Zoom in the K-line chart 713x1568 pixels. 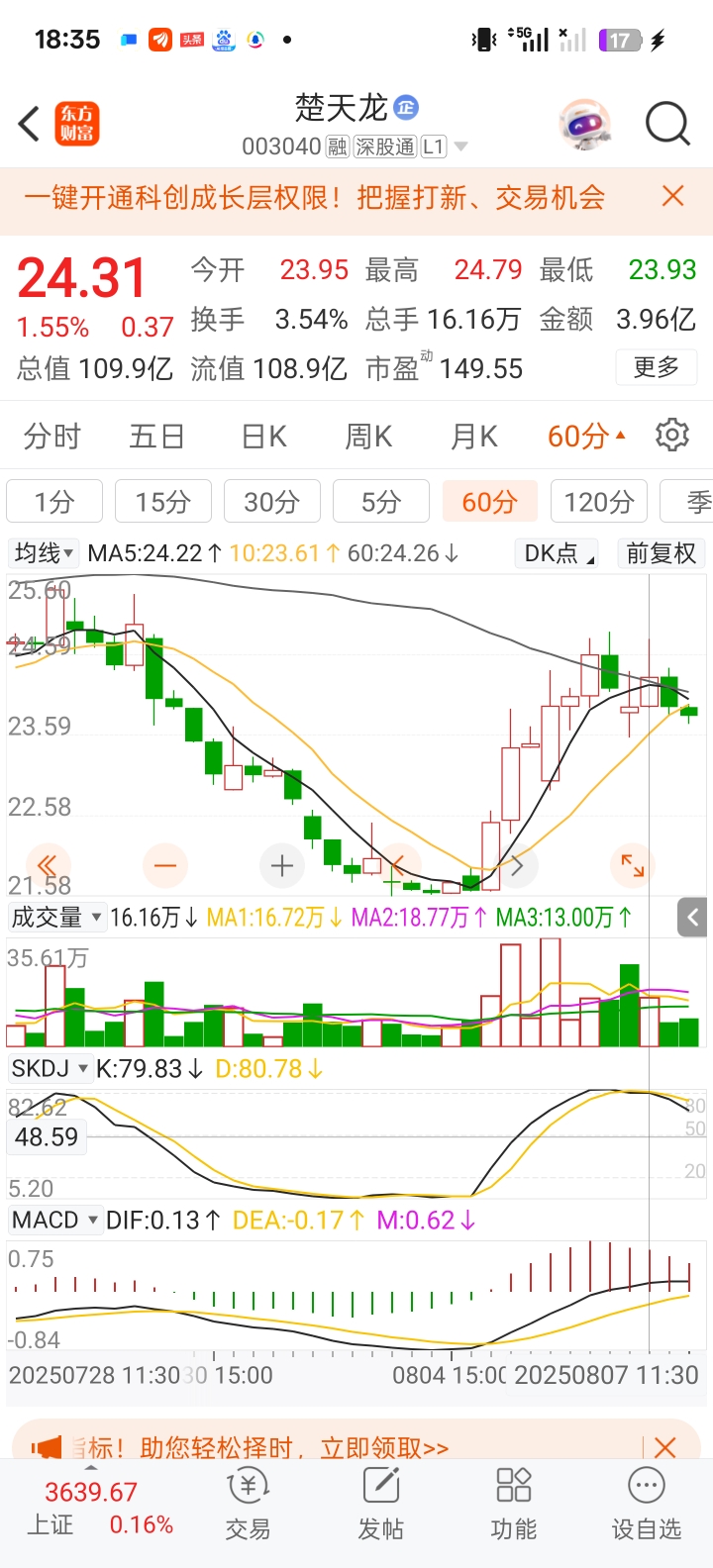click(282, 866)
